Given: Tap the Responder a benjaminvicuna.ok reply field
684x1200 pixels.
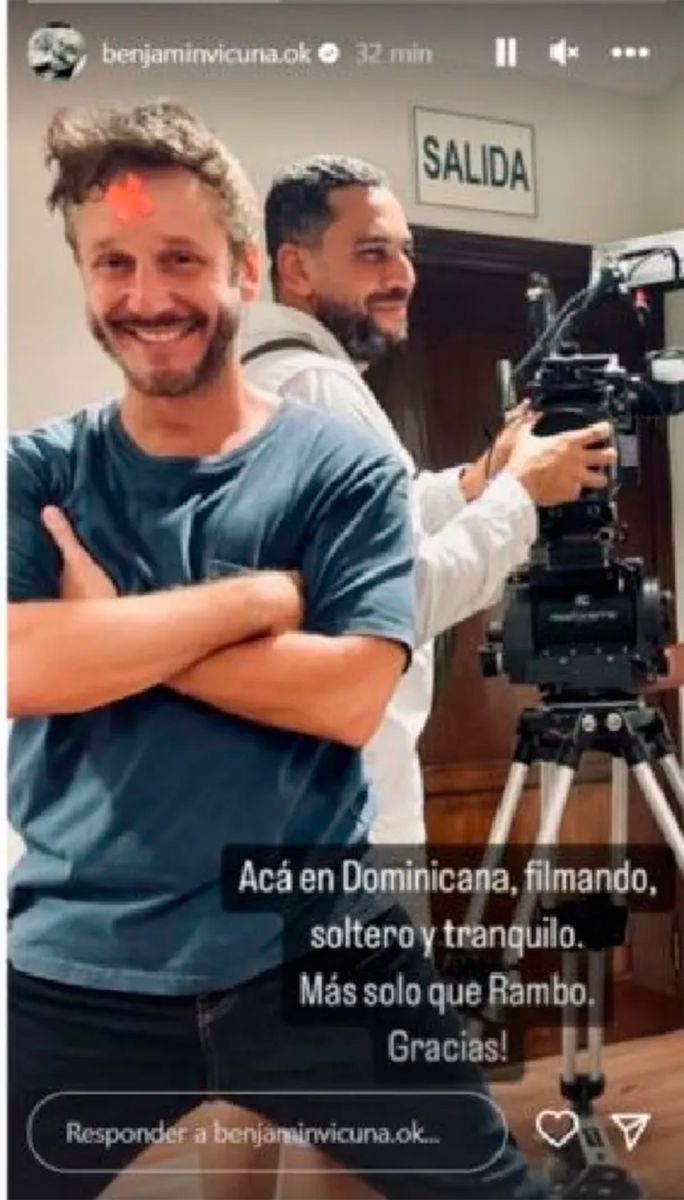Looking at the screenshot, I should [x=265, y=1133].
